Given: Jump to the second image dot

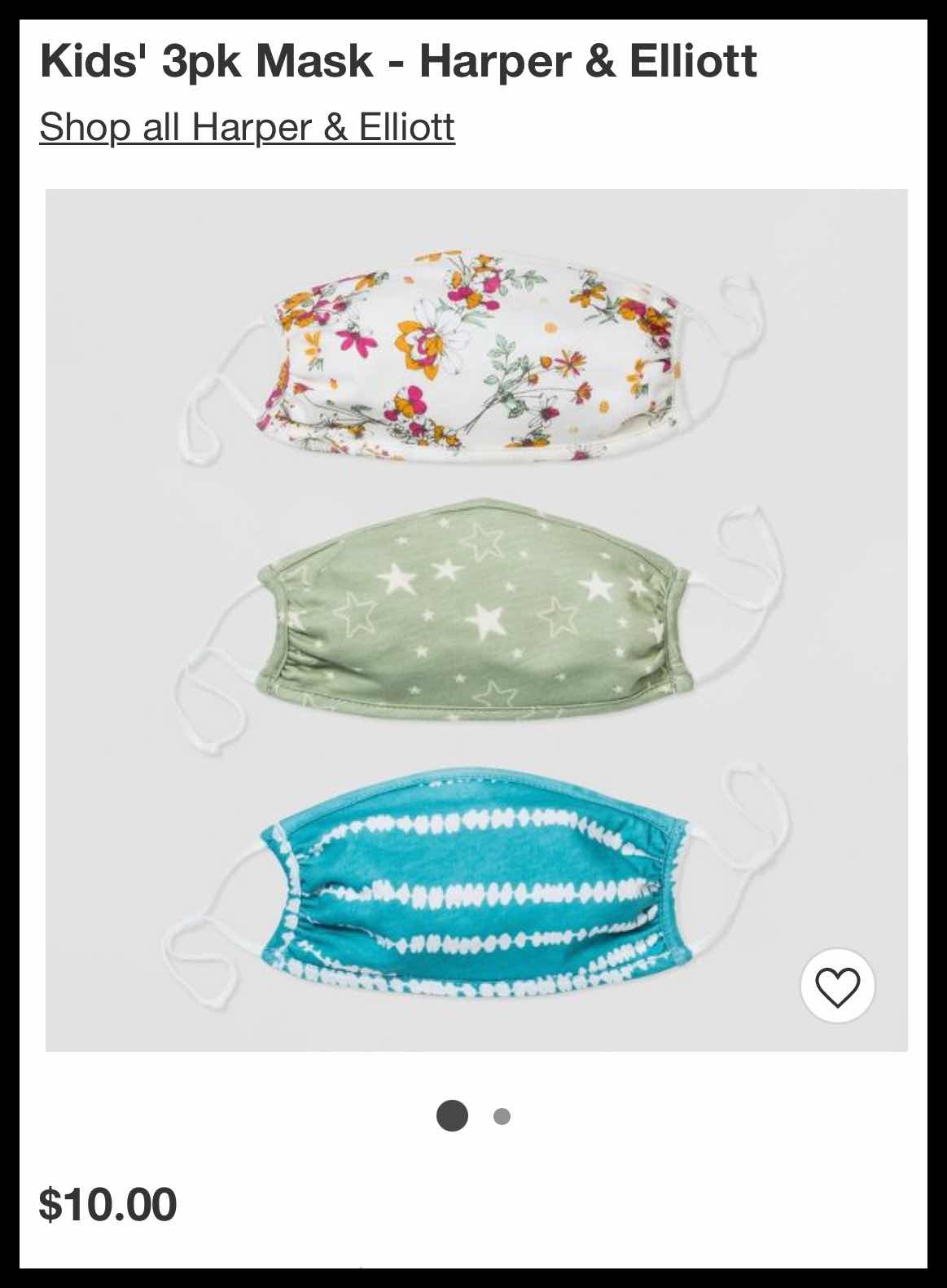Looking at the screenshot, I should [502, 1116].
